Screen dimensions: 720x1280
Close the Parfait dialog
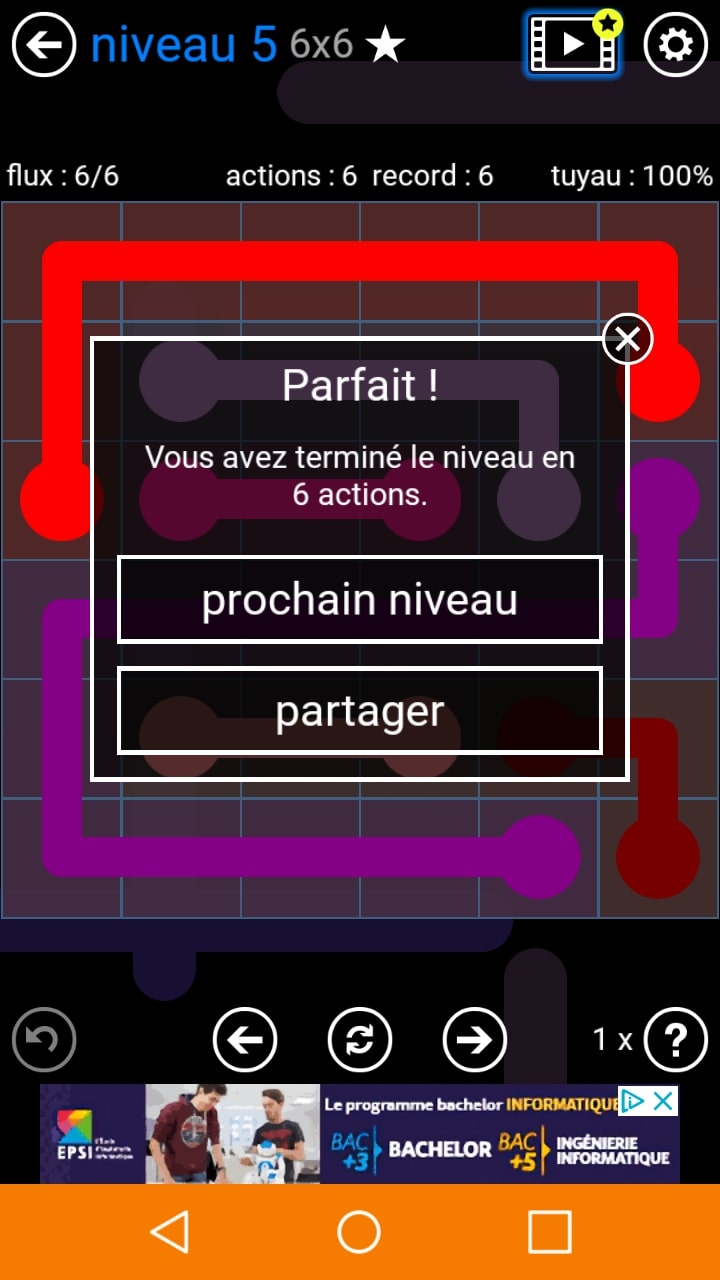click(x=627, y=340)
